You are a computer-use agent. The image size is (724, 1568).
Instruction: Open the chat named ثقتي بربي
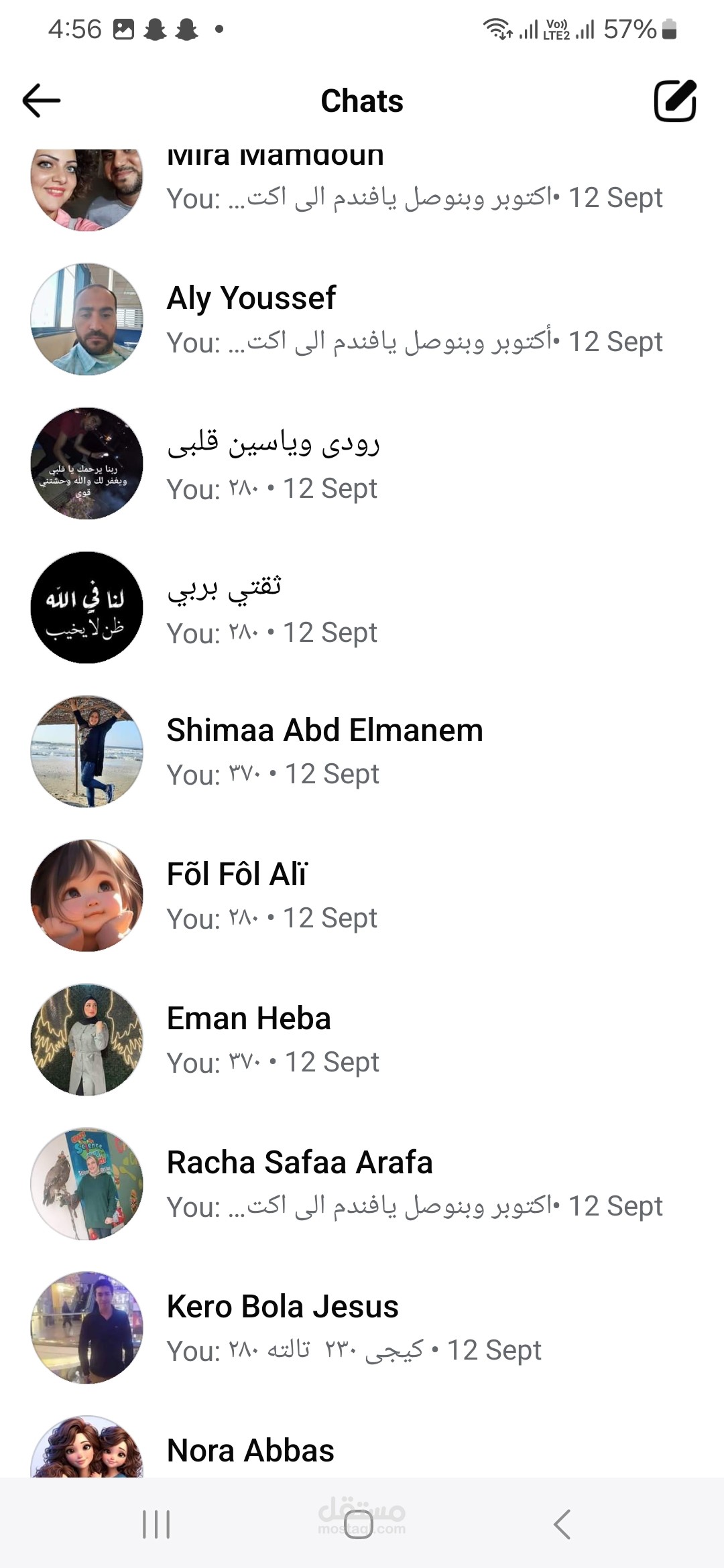362,607
